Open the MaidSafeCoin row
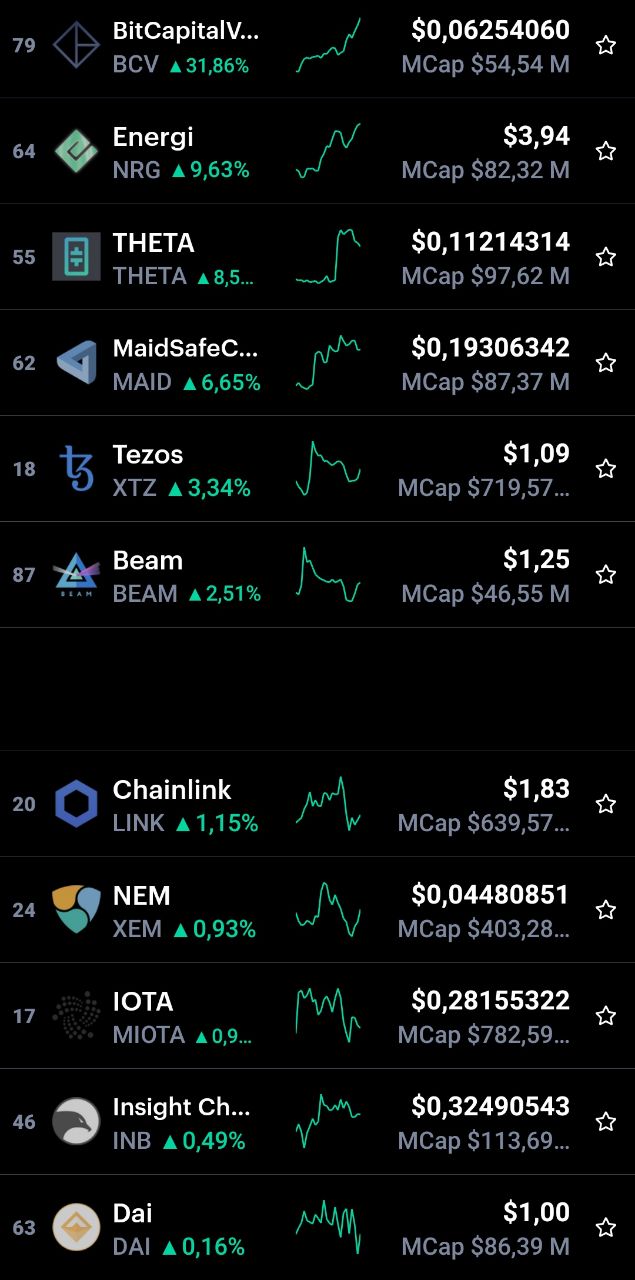Image resolution: width=635 pixels, height=1280 pixels. (x=317, y=363)
